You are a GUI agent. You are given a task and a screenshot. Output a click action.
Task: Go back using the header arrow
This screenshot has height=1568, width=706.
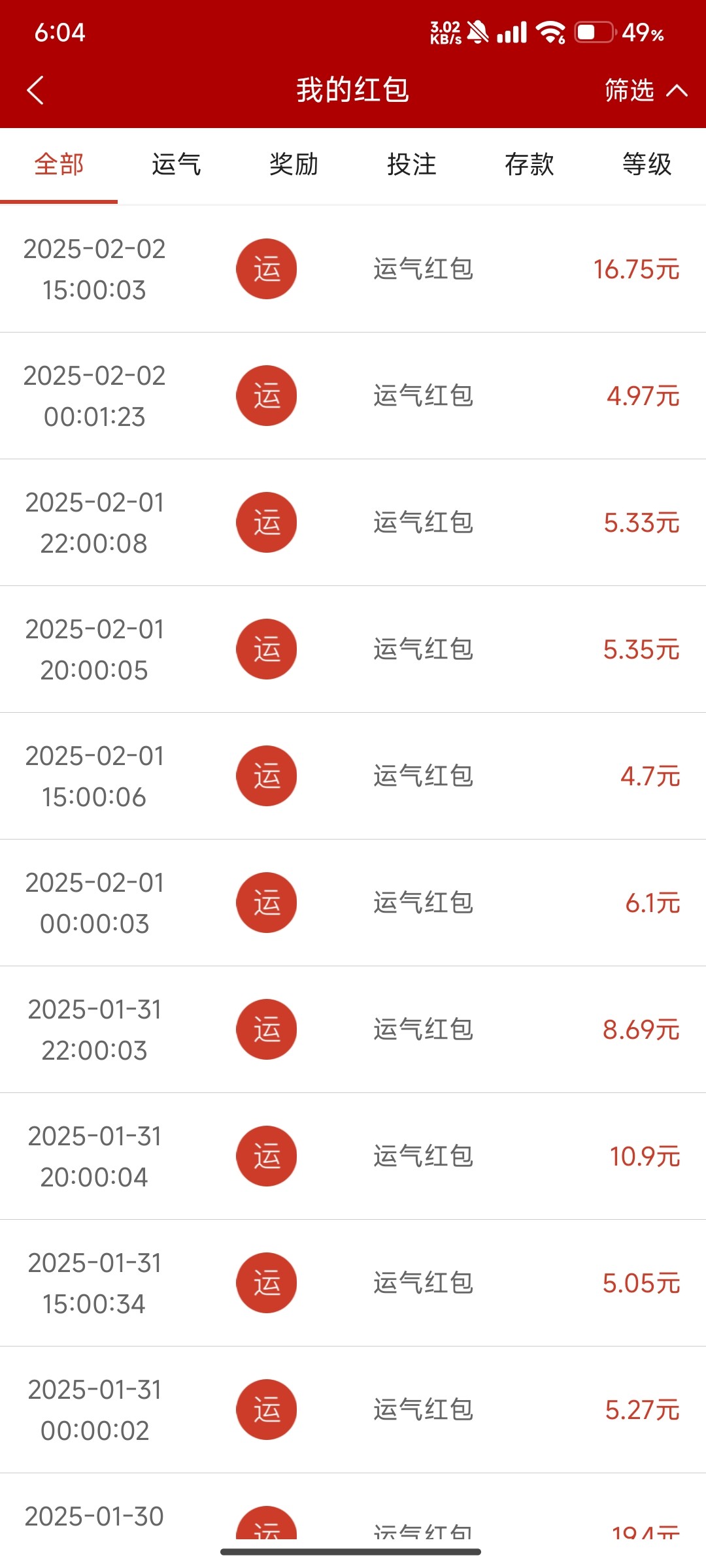pos(36,90)
